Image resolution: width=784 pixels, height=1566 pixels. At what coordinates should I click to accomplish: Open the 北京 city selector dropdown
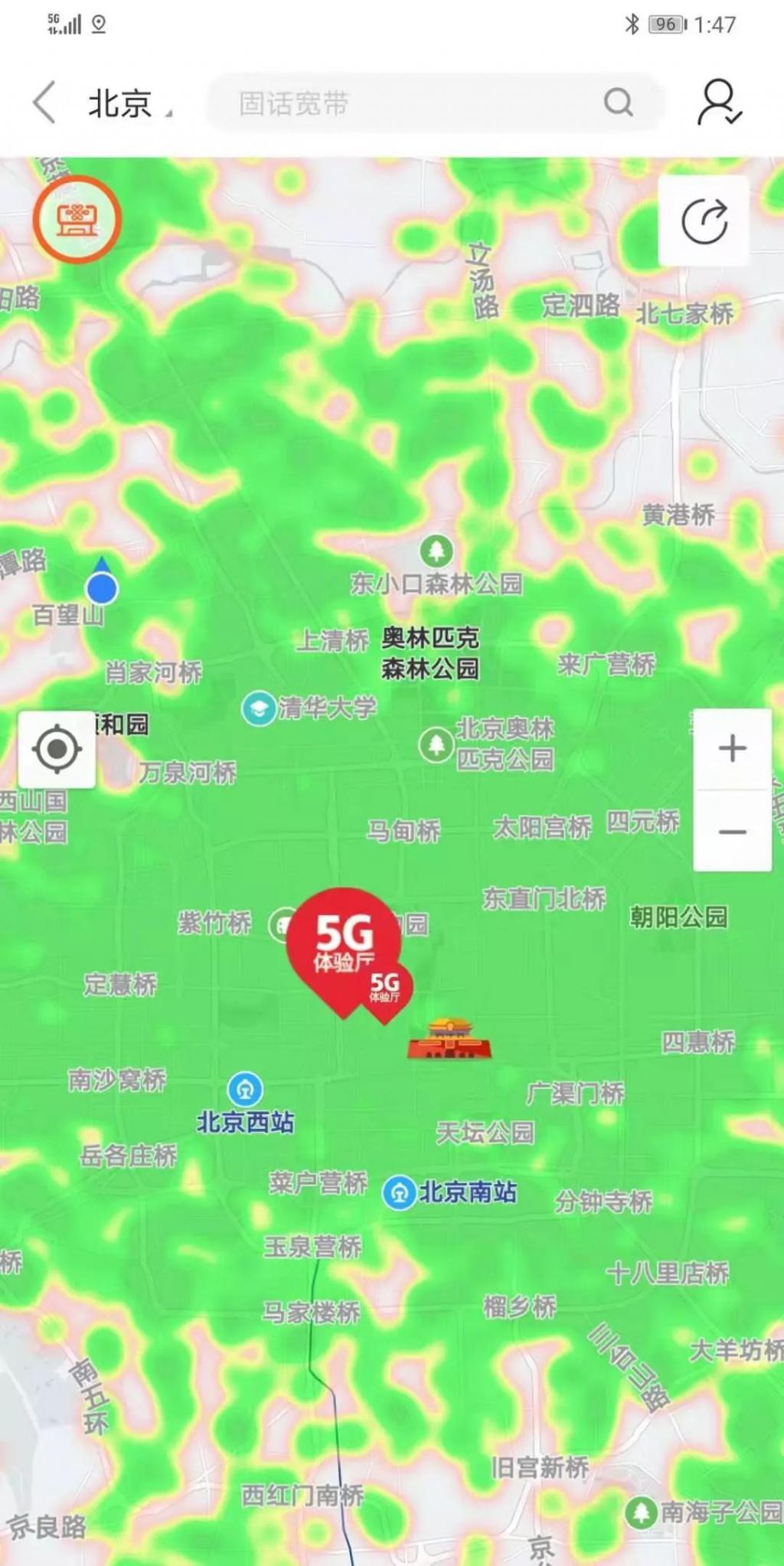(x=127, y=104)
